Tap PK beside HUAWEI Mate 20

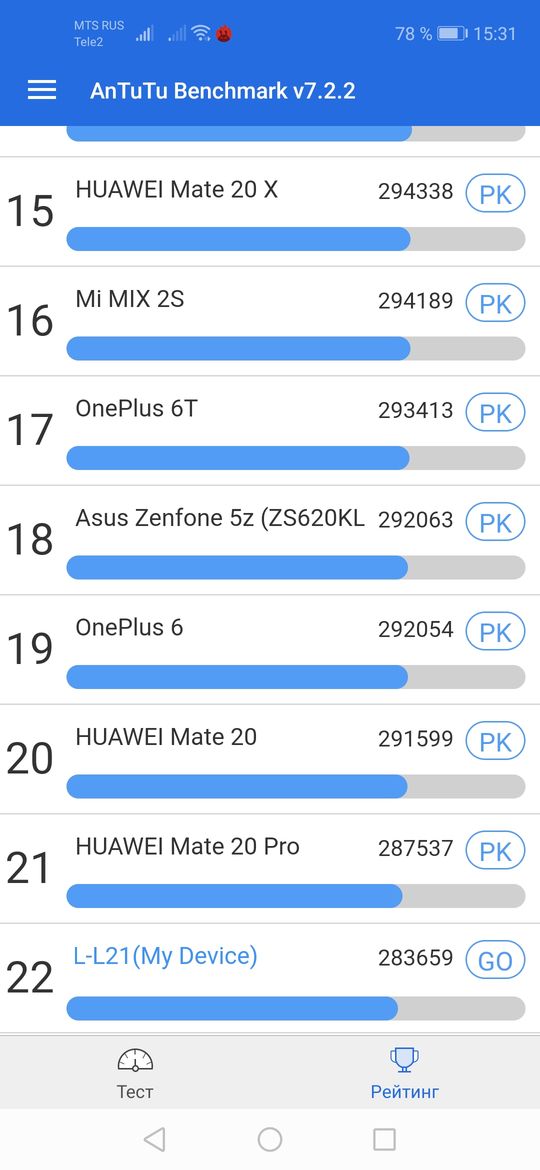[495, 742]
